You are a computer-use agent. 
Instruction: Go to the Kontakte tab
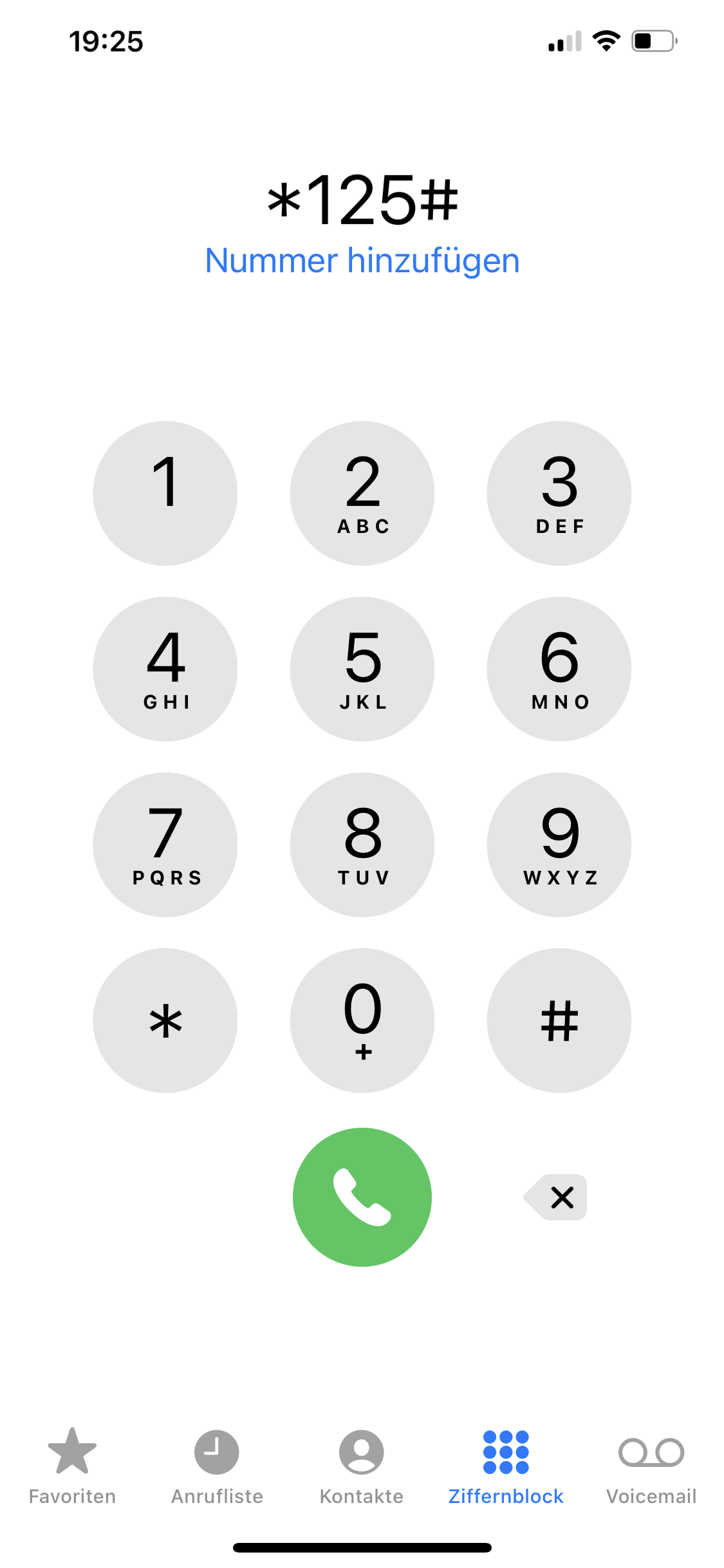[x=362, y=1466]
